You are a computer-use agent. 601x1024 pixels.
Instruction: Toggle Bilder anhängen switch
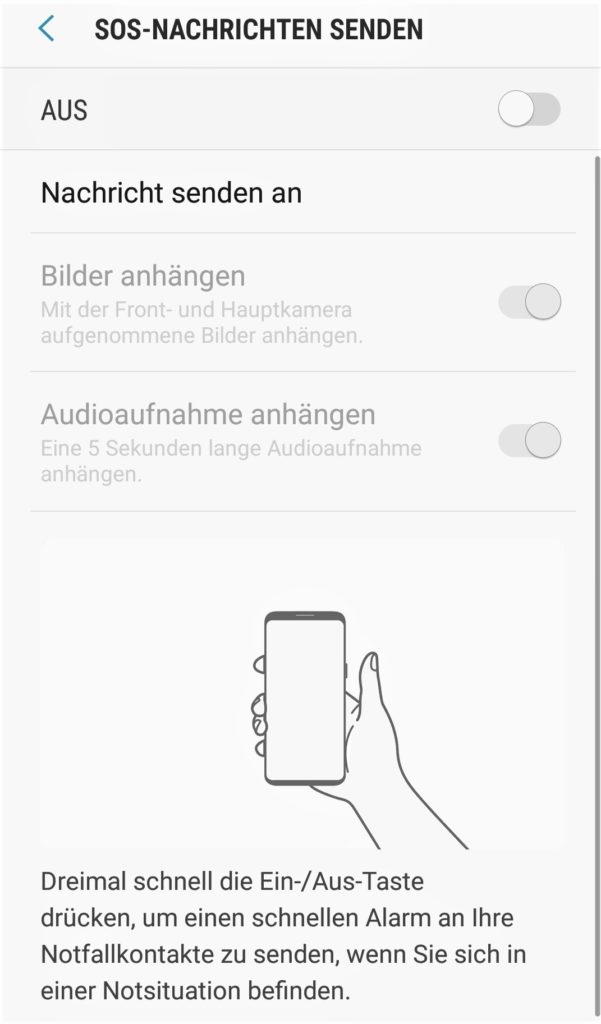(x=530, y=301)
